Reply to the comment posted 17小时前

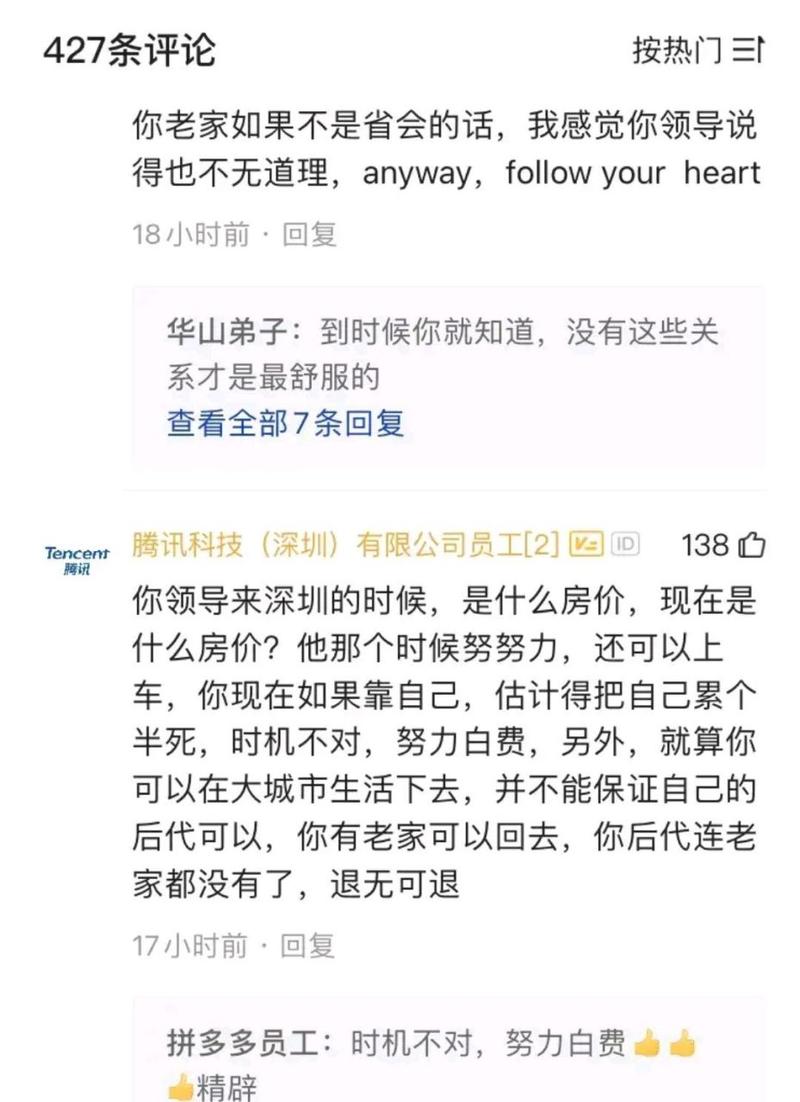(x=307, y=945)
